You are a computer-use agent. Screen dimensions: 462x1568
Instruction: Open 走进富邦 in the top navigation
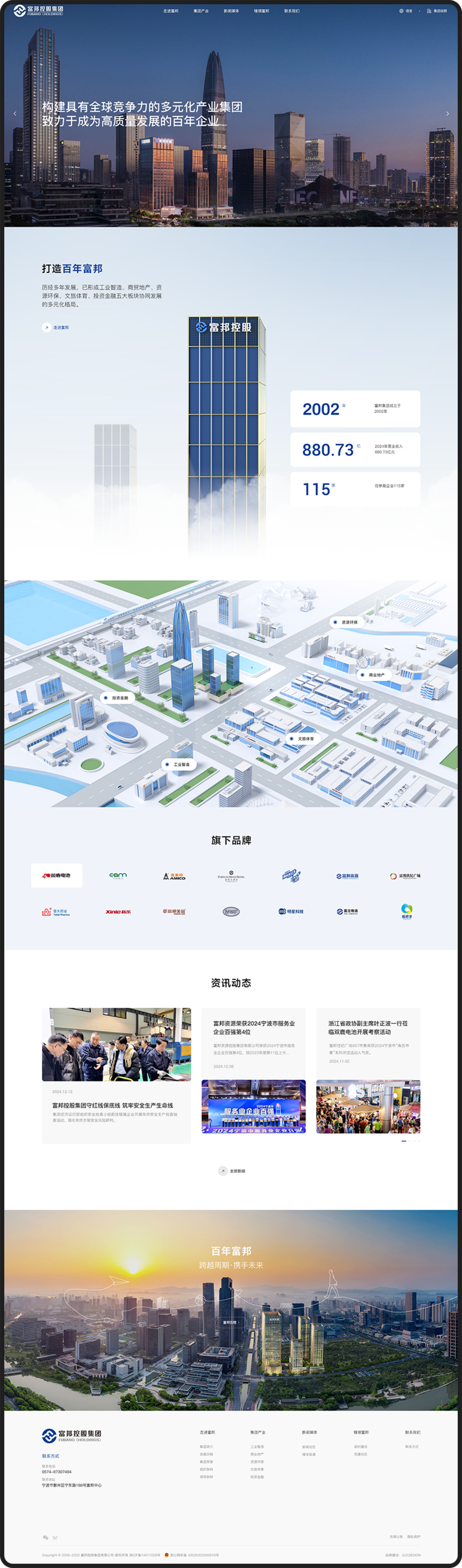[x=170, y=11]
